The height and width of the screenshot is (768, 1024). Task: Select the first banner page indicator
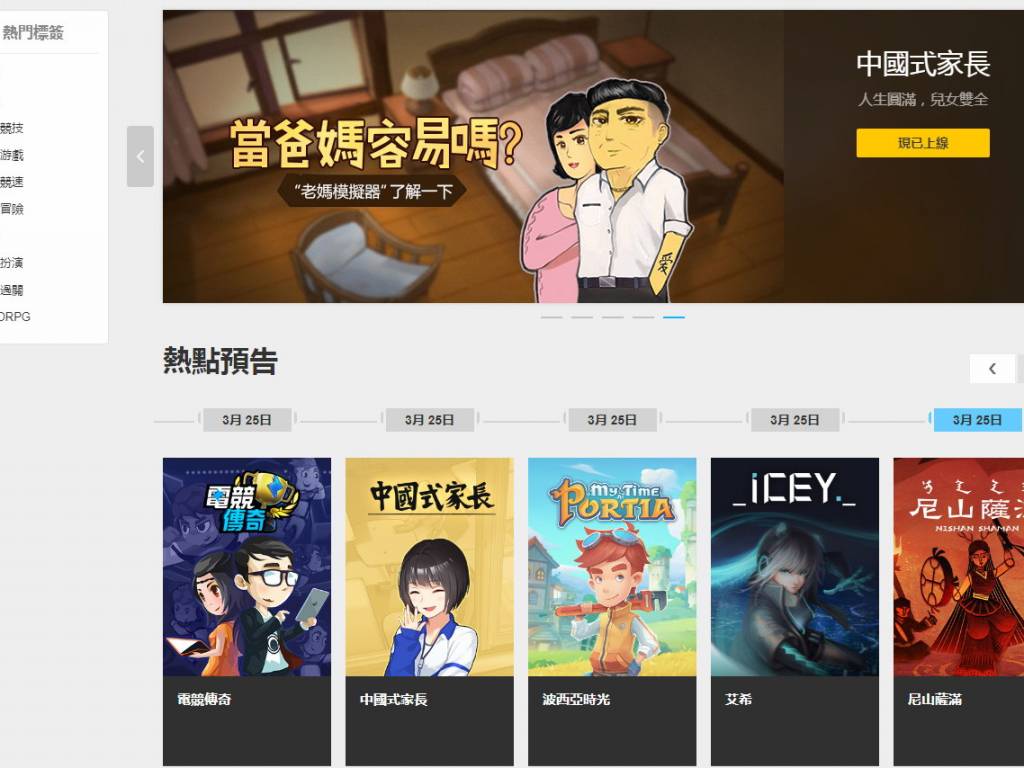click(551, 317)
